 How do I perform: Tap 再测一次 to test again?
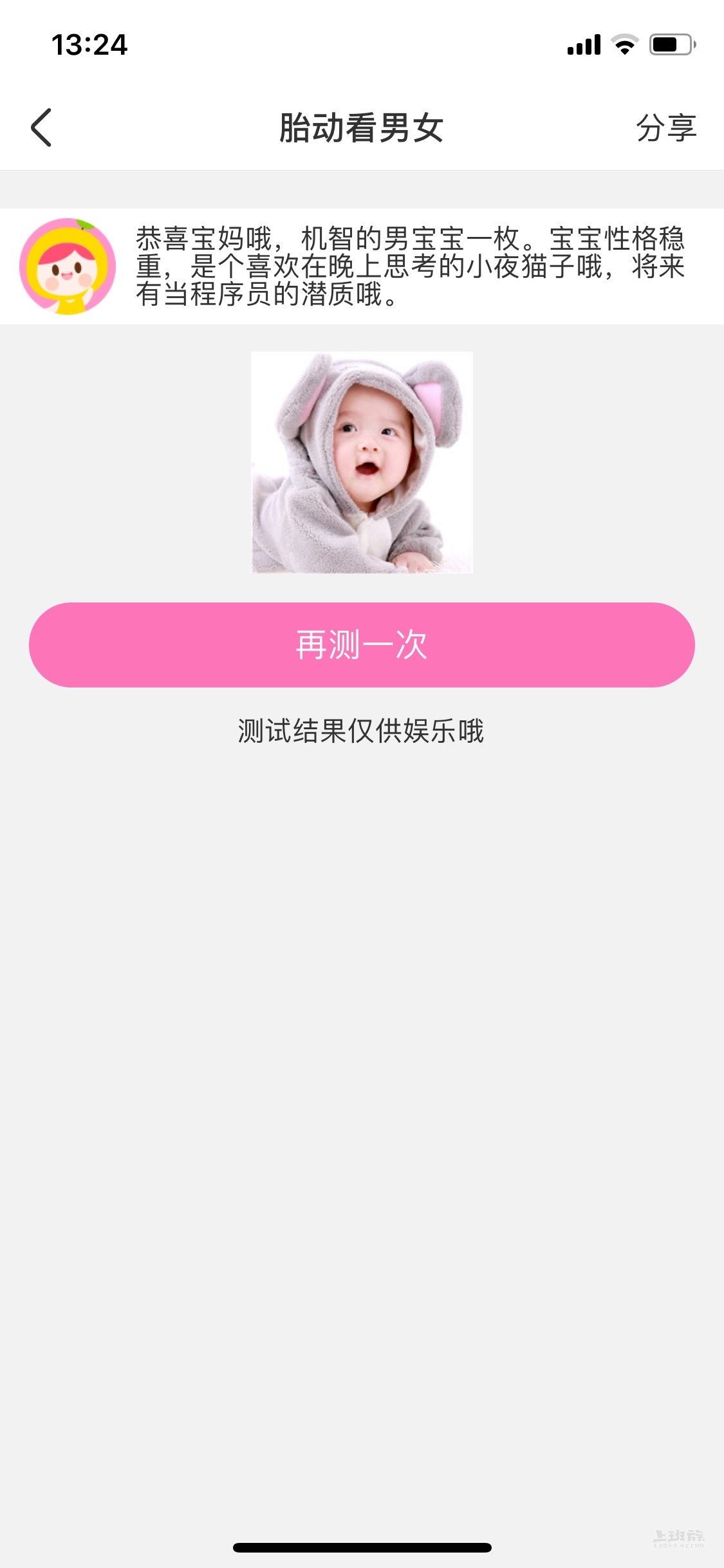(362, 644)
